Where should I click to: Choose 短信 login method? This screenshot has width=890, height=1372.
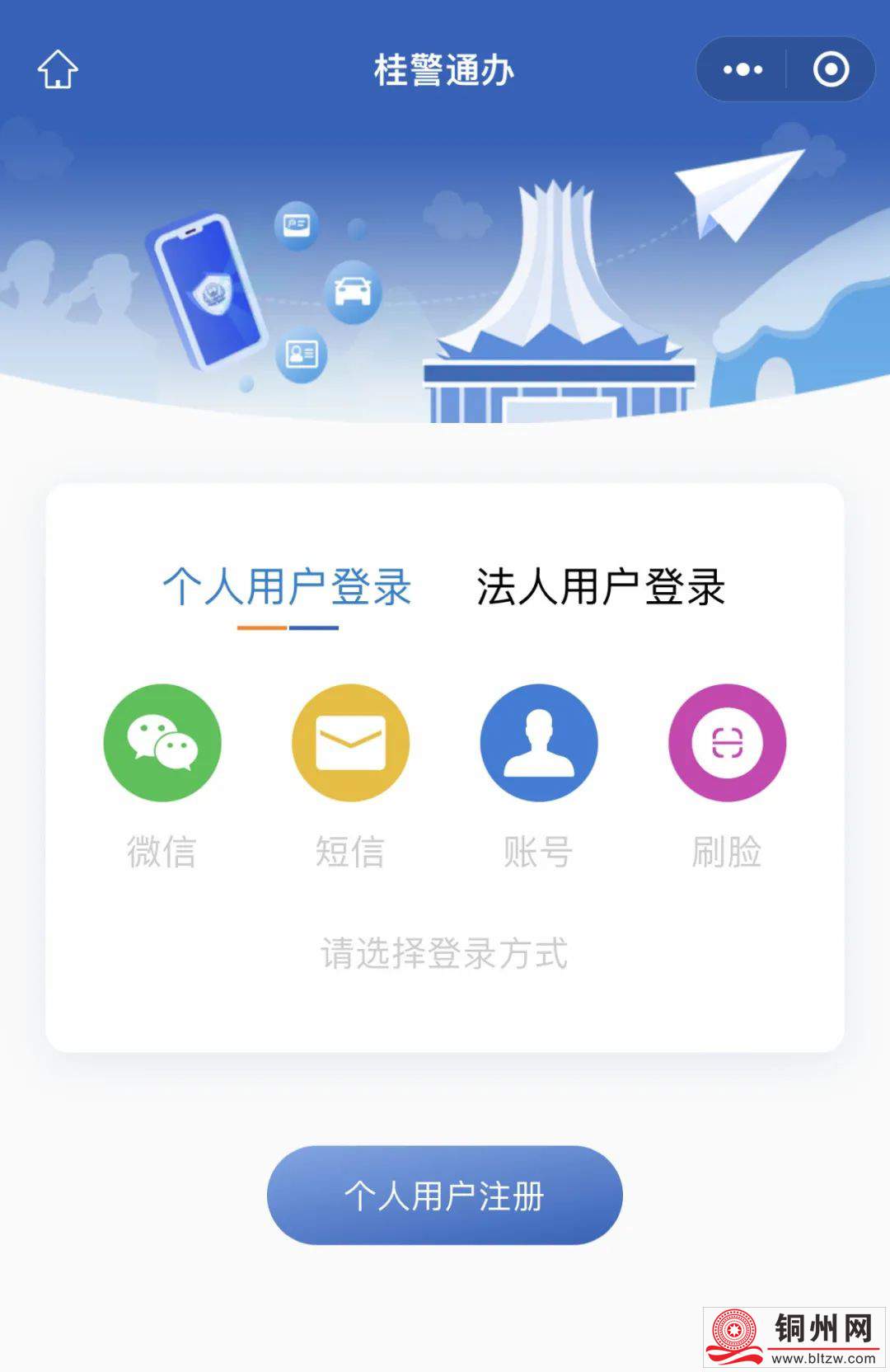[350, 743]
